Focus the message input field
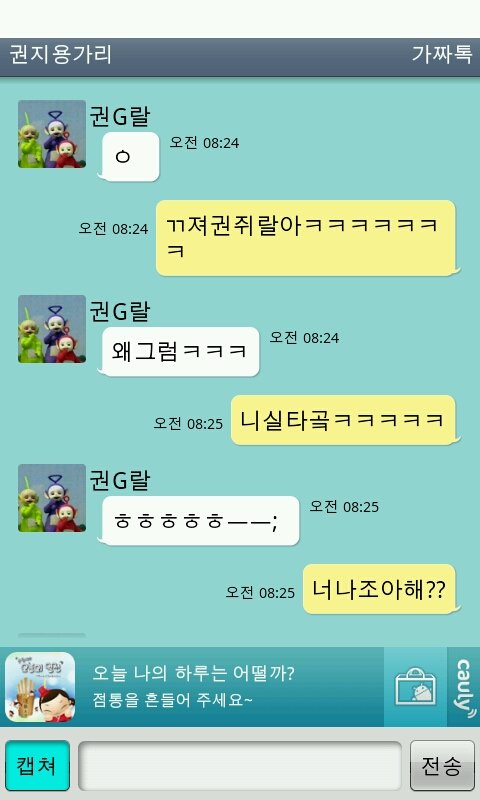Viewport: 480px width, 800px height. point(240,765)
